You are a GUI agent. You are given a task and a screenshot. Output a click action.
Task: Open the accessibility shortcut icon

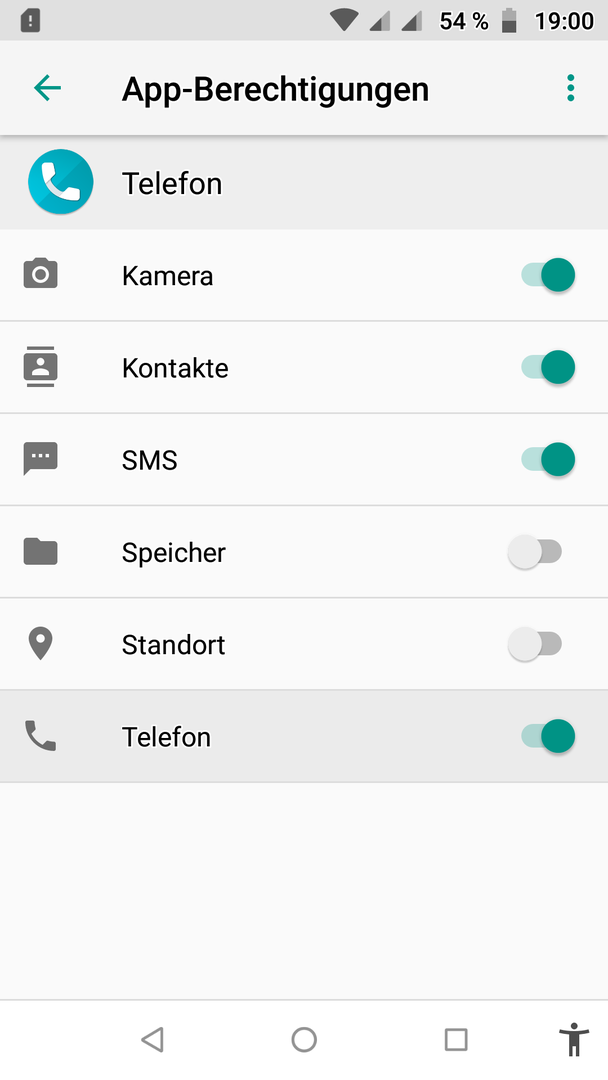[x=574, y=1039]
